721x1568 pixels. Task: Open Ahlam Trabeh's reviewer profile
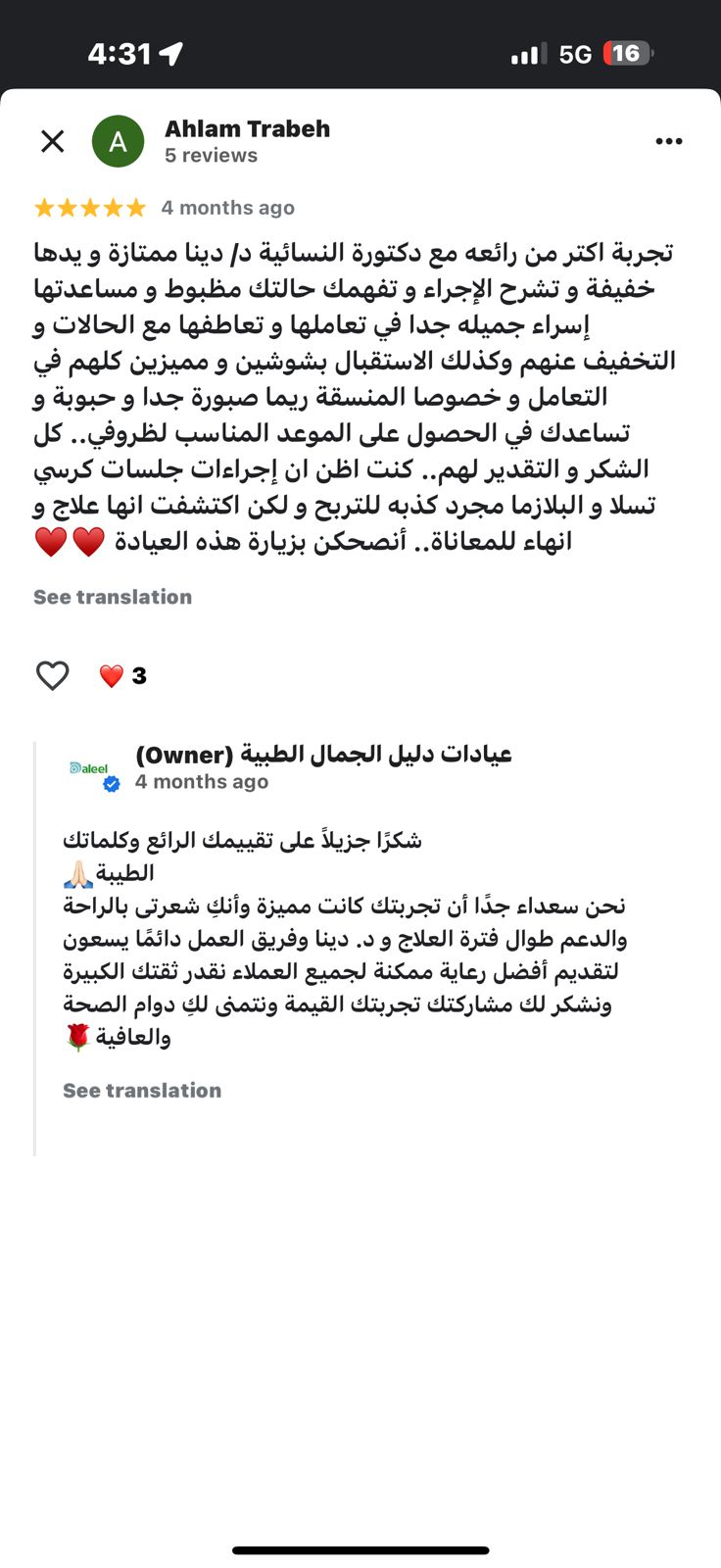[247, 129]
